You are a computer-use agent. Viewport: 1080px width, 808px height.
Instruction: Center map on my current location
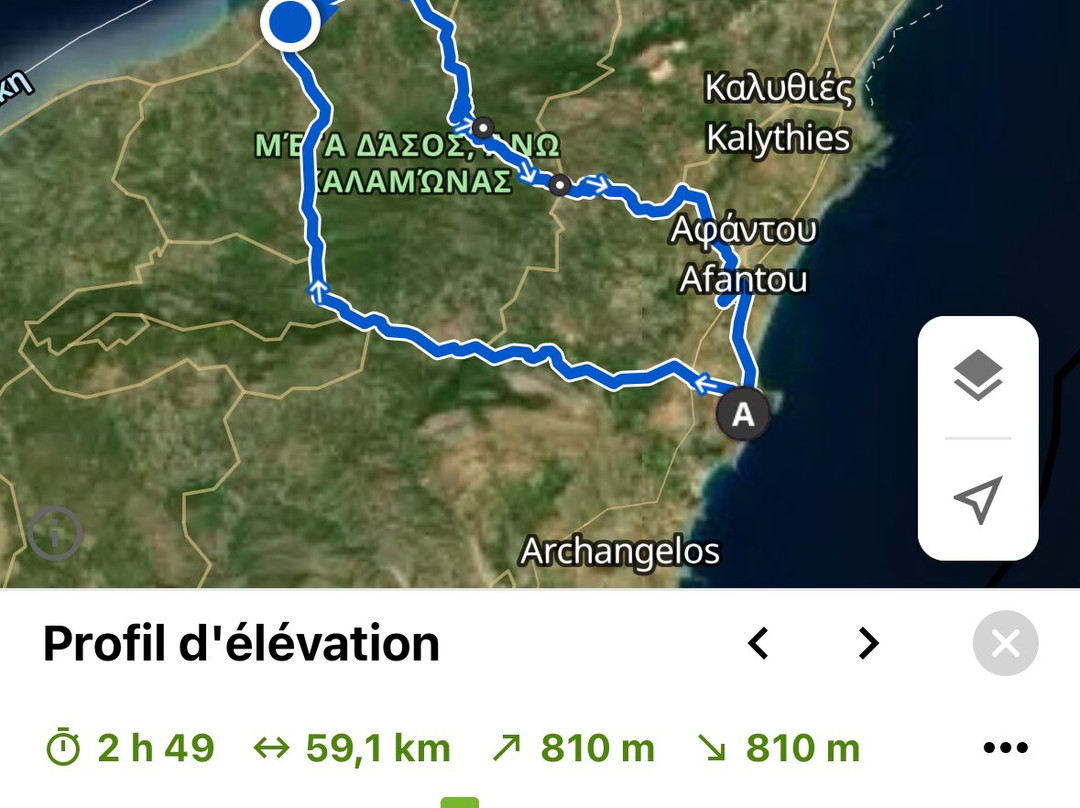pos(978,500)
